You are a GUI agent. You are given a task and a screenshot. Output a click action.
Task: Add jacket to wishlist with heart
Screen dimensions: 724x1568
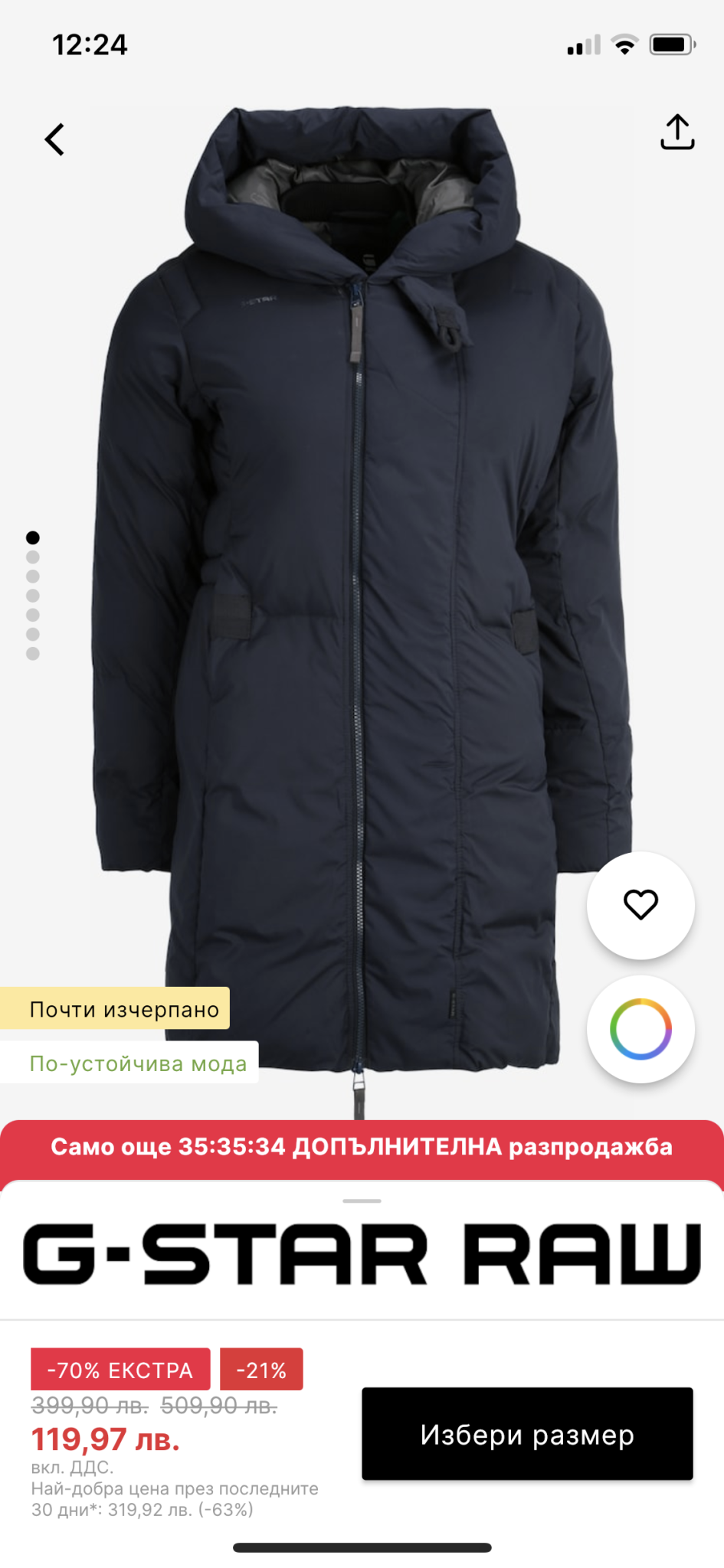[x=640, y=905]
